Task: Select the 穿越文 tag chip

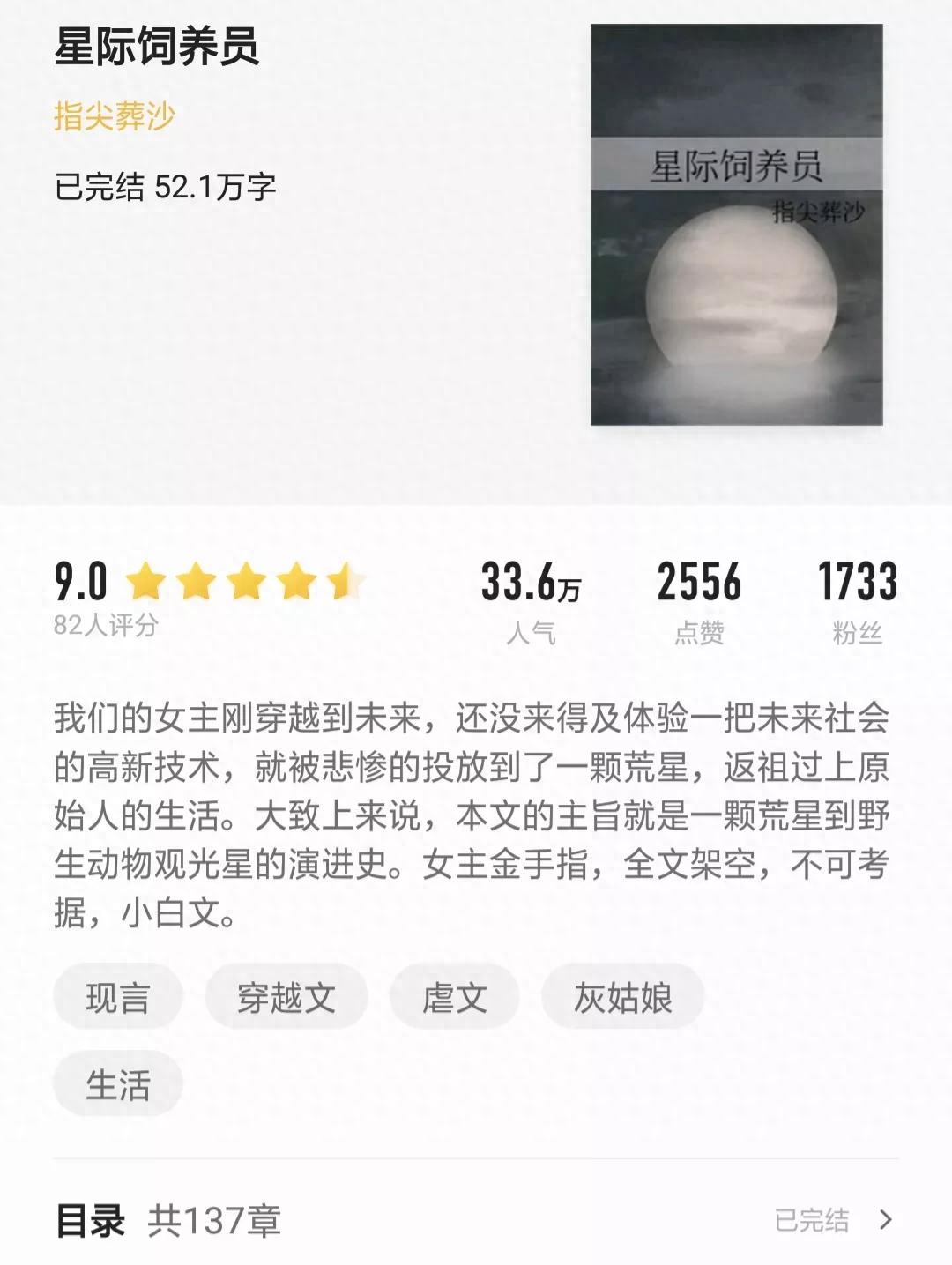Action: [x=286, y=997]
